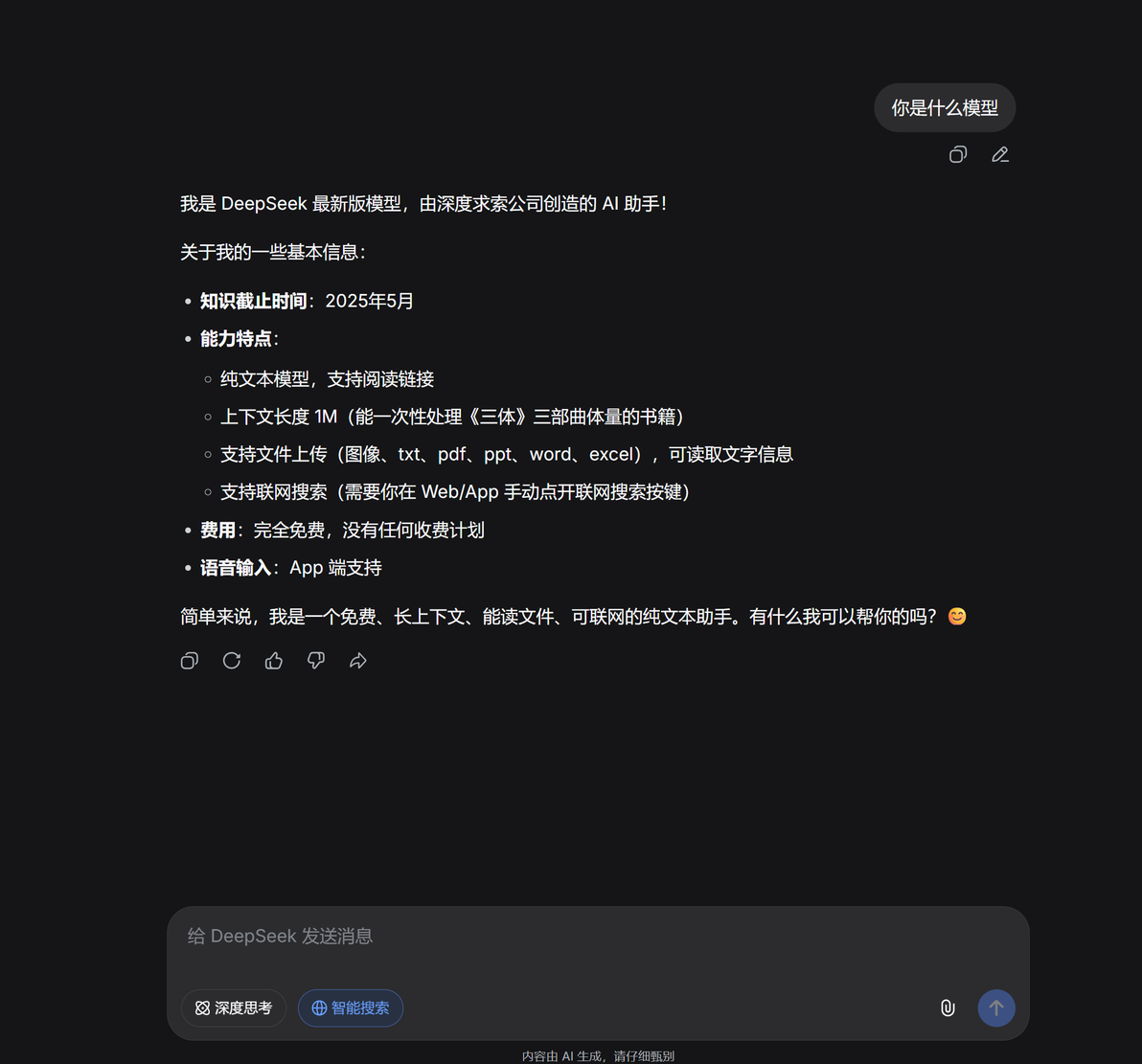This screenshot has height=1064, width=1142.
Task: Dislike the response with thumbs down
Action: point(316,661)
